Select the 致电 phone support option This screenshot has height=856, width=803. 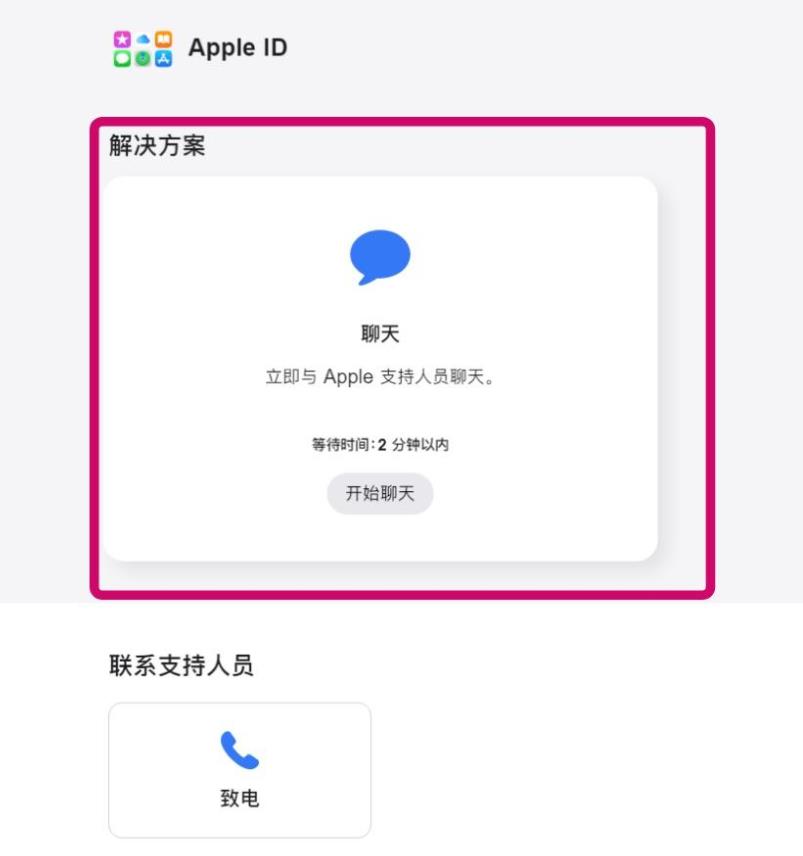240,769
